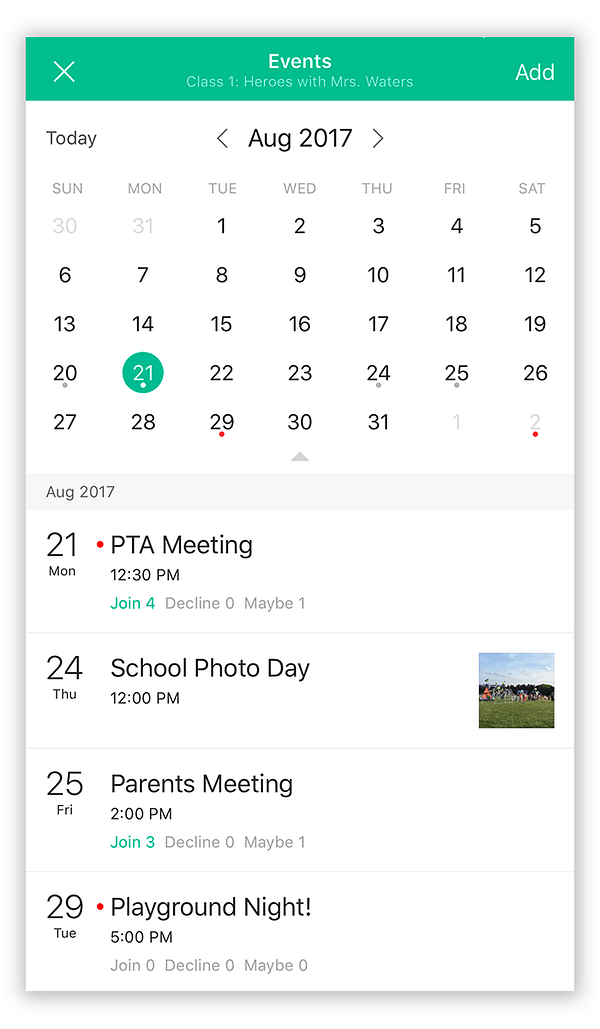600x1029 pixels.
Task: Close the Events screen
Action: point(64,71)
